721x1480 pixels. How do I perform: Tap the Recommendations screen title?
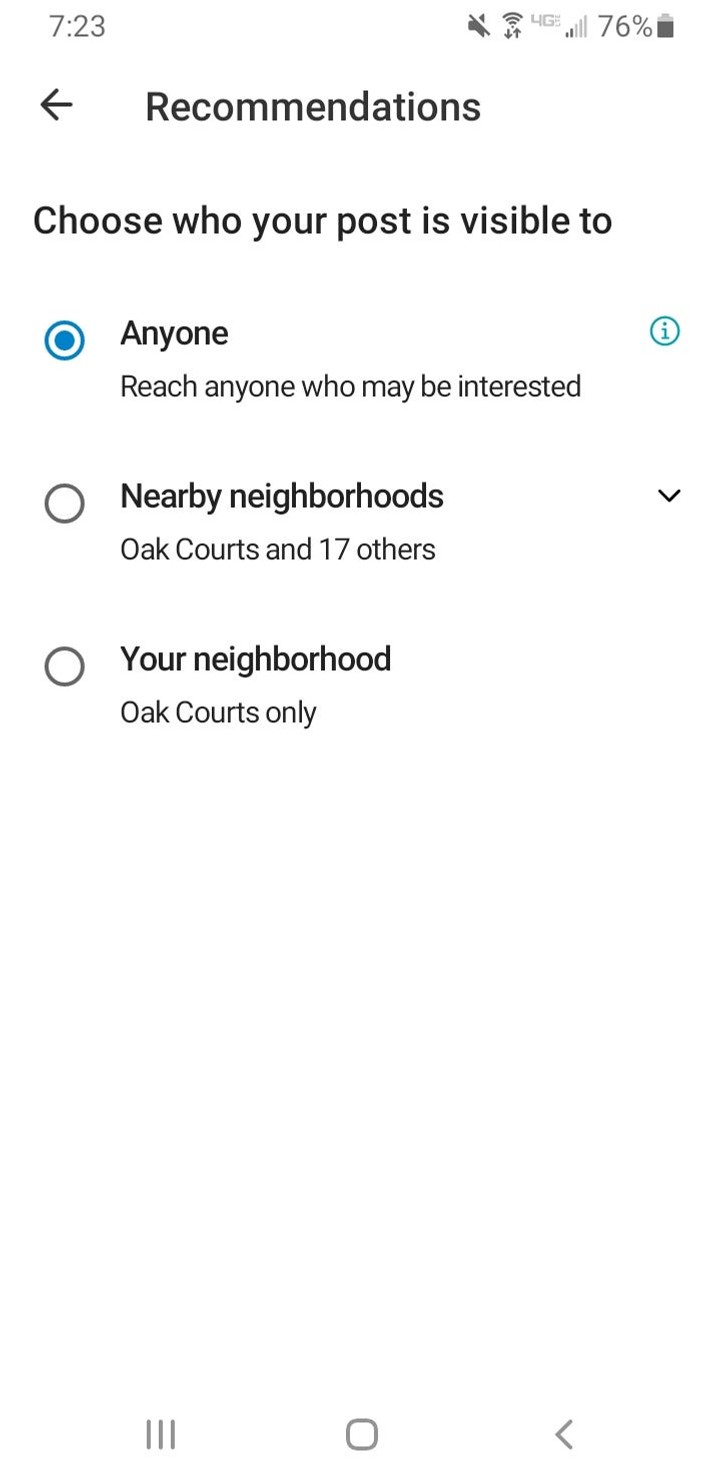click(x=313, y=106)
